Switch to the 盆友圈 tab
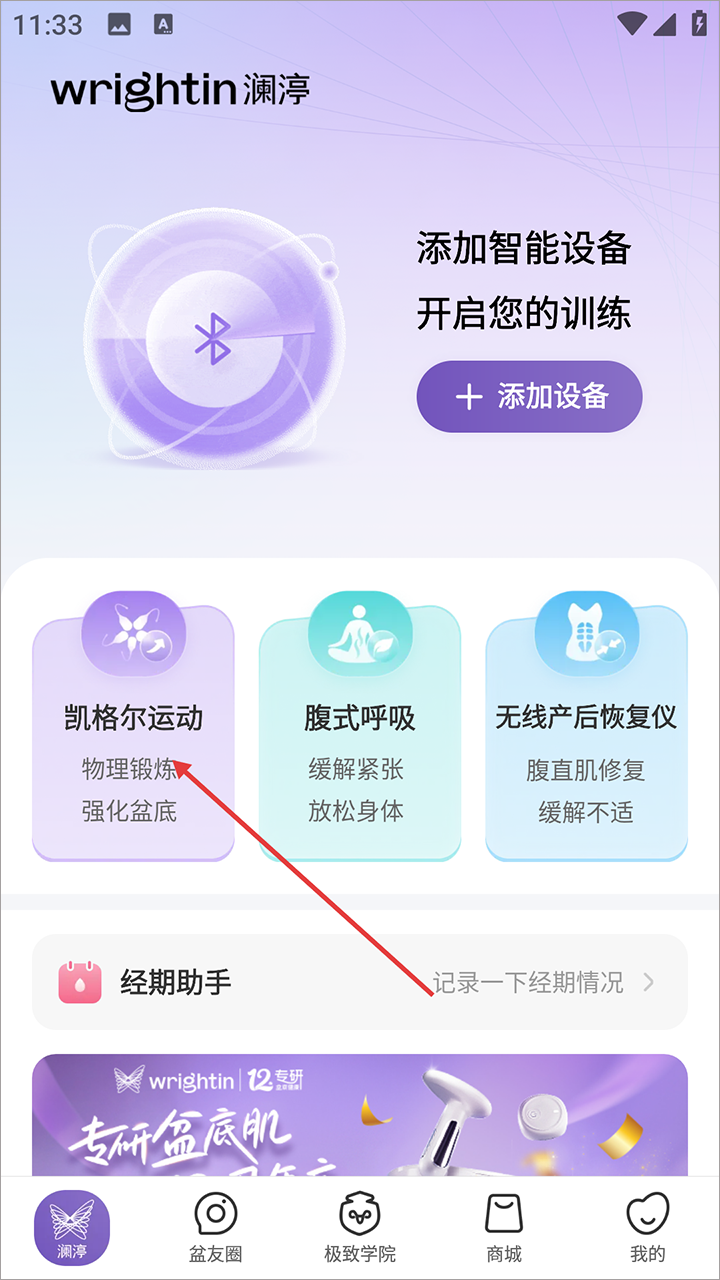Image resolution: width=720 pixels, height=1280 pixels. tap(215, 1227)
